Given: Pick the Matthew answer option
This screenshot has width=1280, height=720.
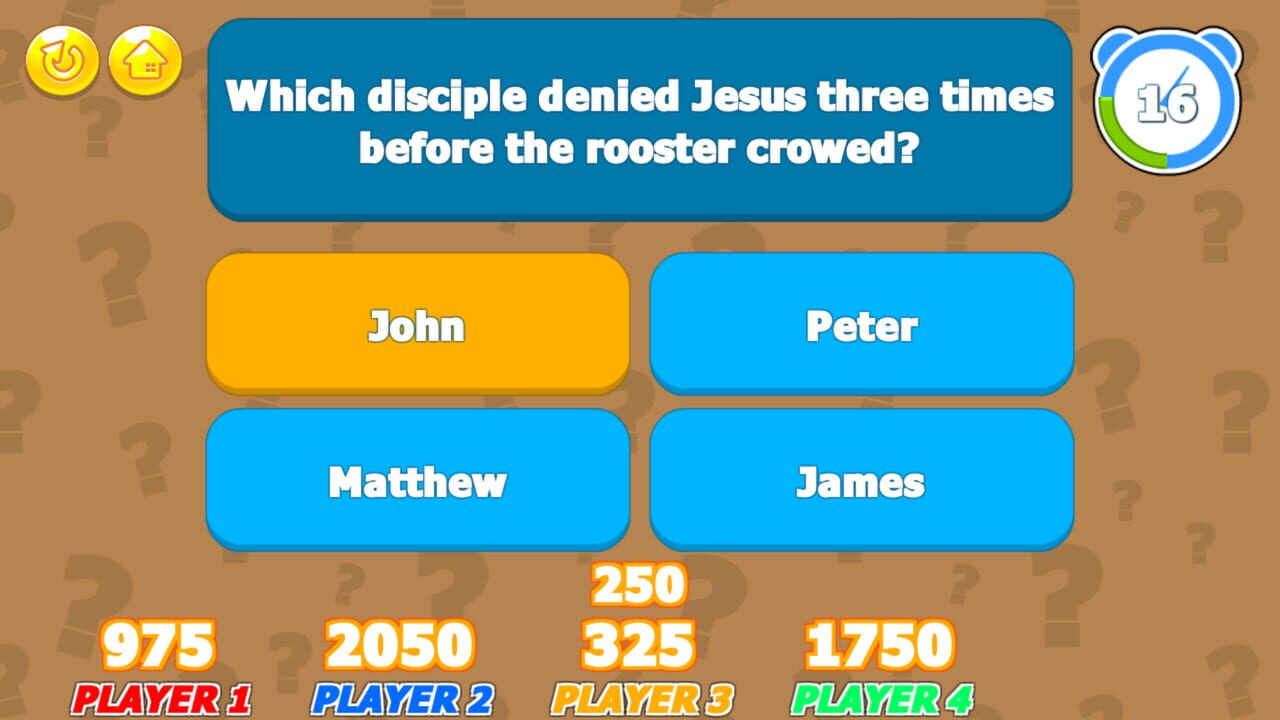Looking at the screenshot, I should point(417,480).
